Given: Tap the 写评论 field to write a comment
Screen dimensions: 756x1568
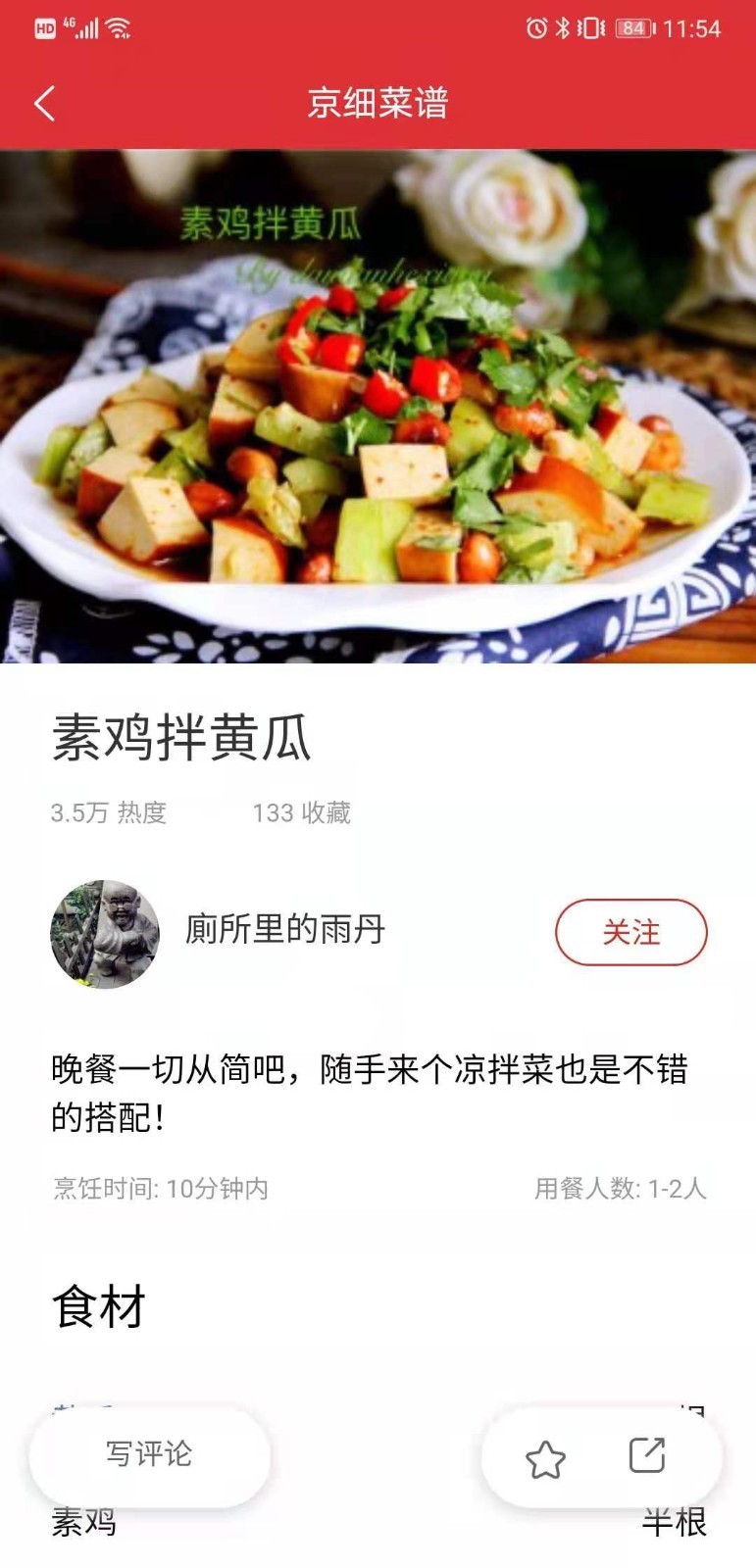Looking at the screenshot, I should [x=150, y=1457].
